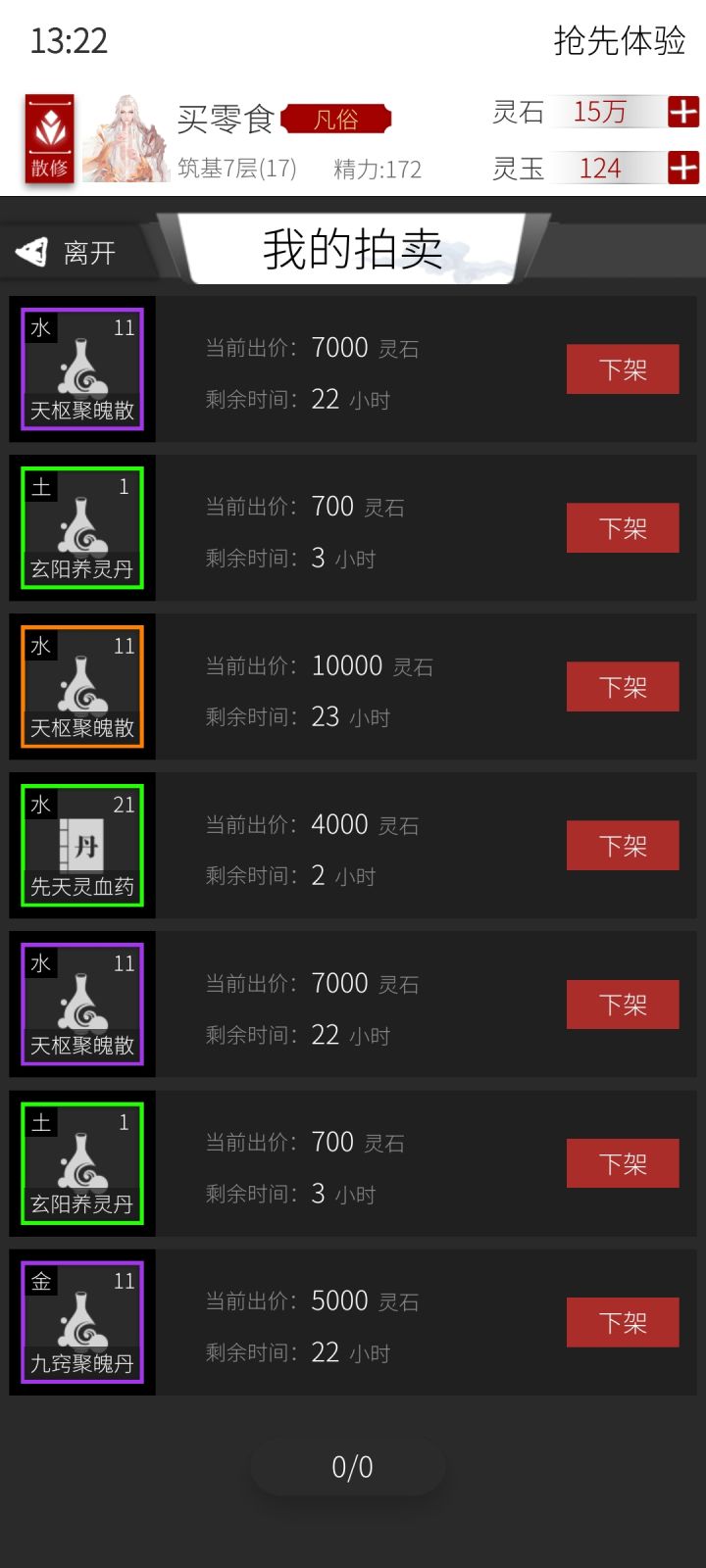Select the 水 element tag on 先天灵血药
This screenshot has height=1568, width=706.
pos(39,804)
